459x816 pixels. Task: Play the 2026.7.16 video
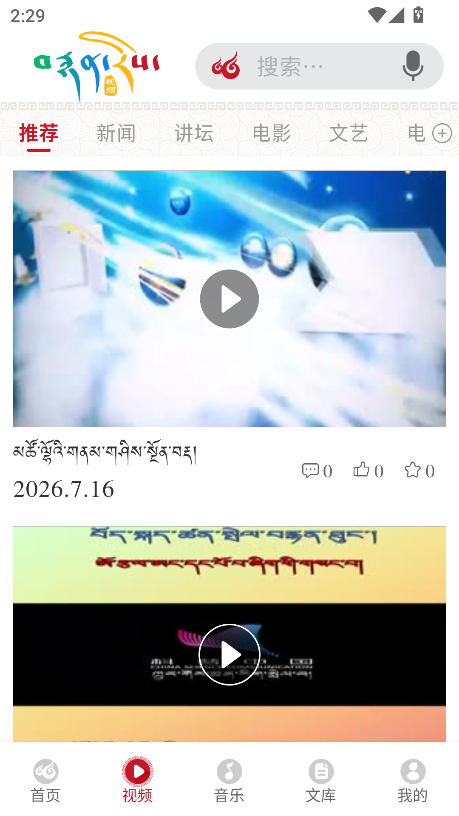229,299
